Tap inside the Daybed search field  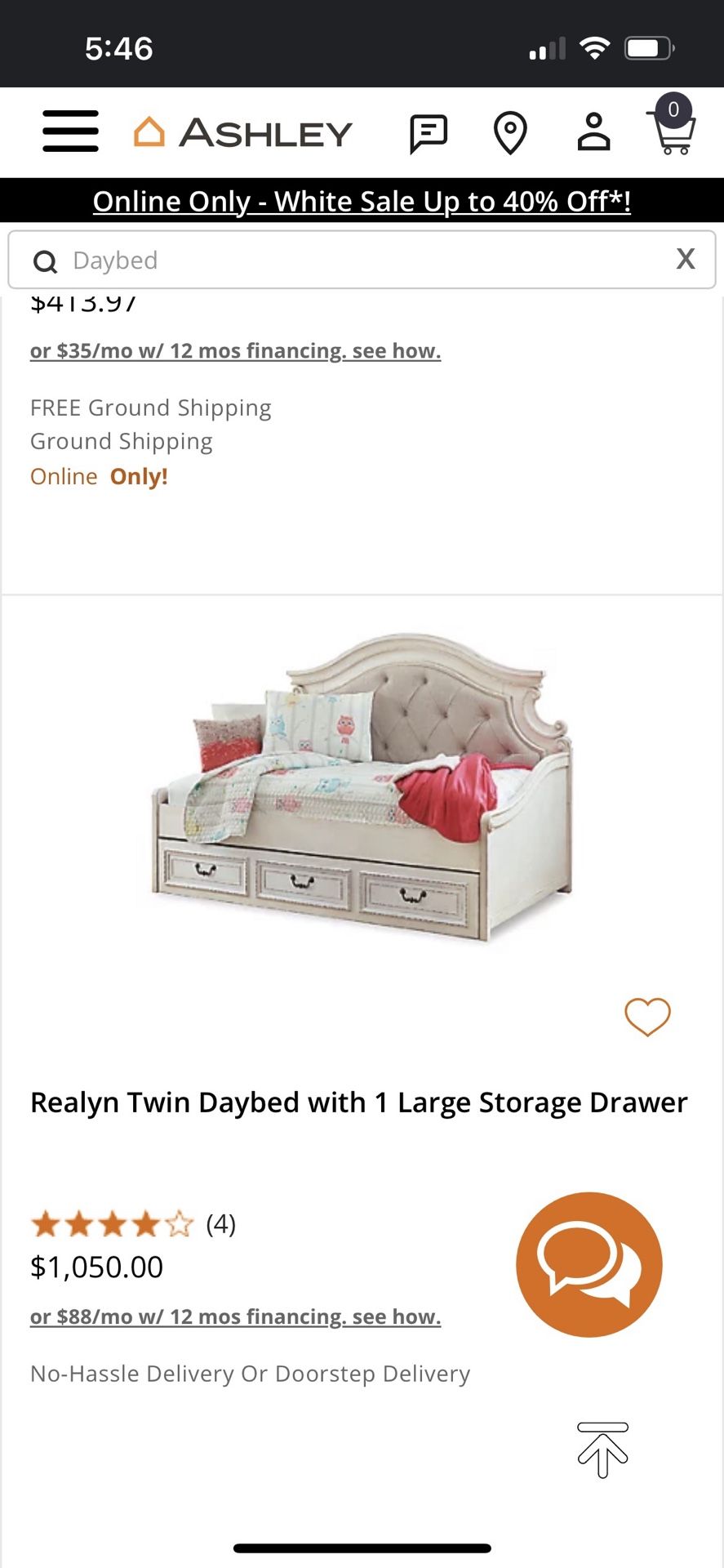326,260
